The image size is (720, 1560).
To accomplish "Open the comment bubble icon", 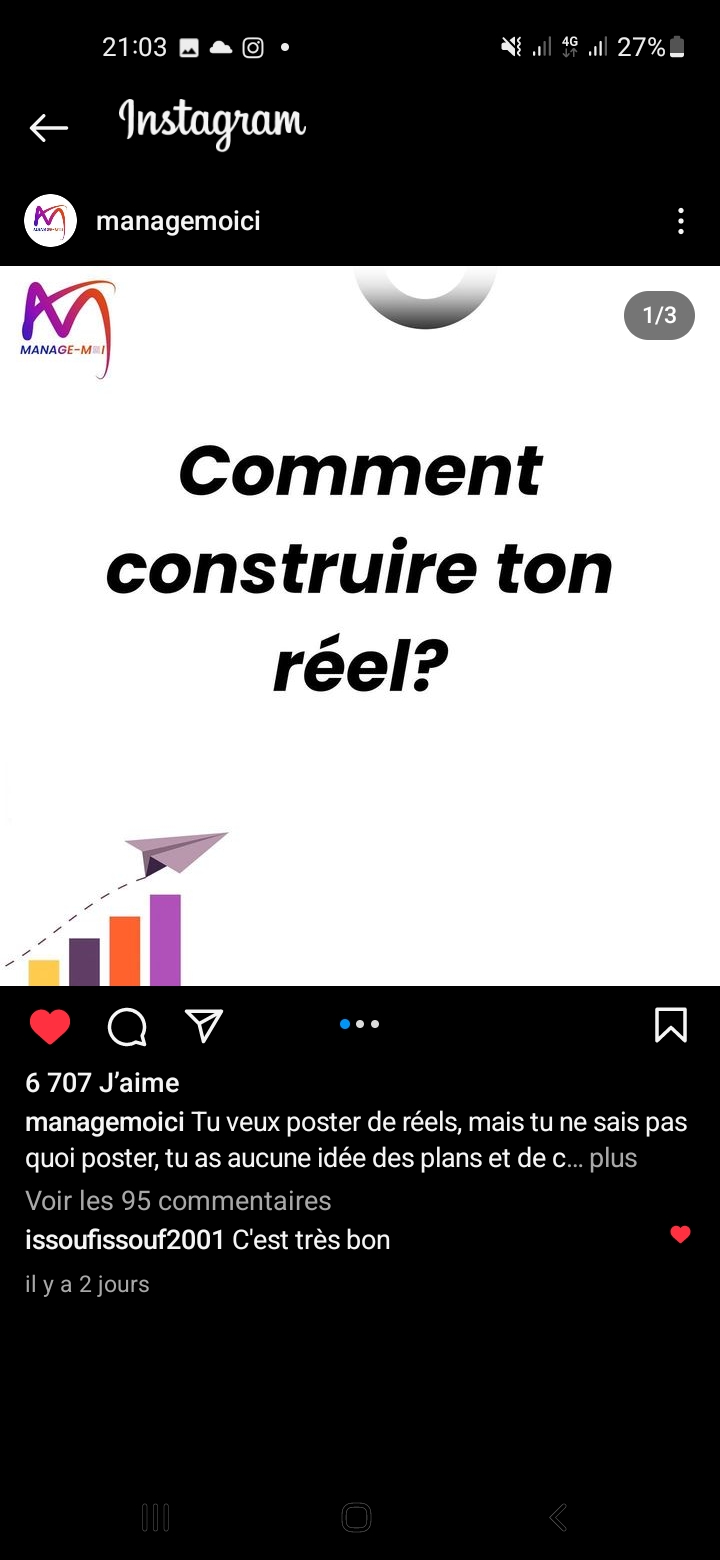I will [127, 1026].
